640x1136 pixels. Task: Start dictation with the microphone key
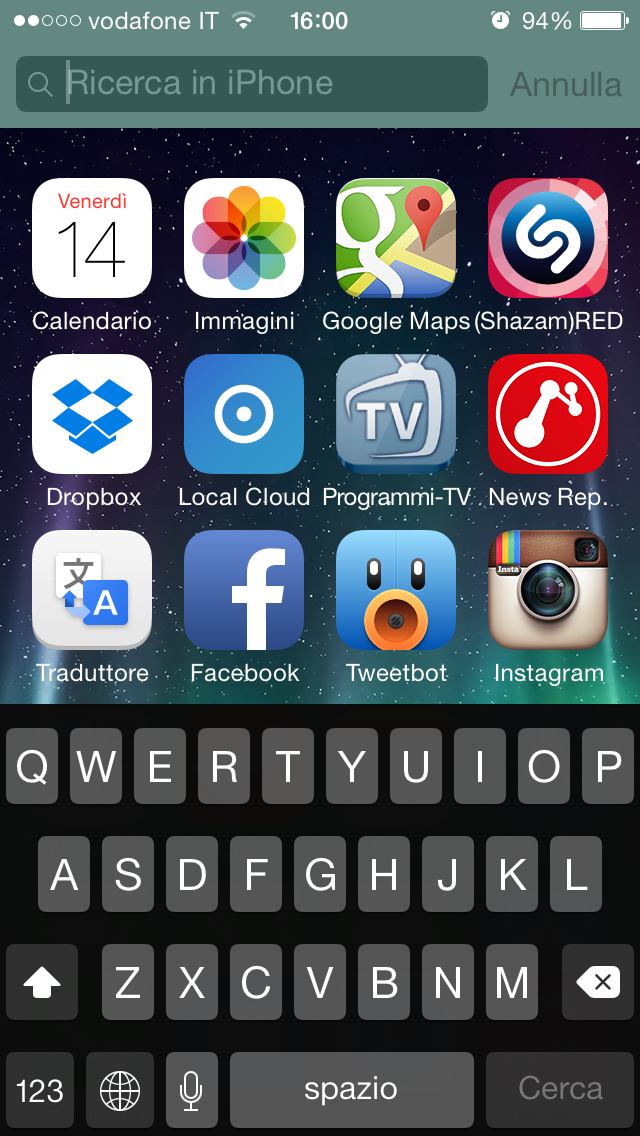point(191,1090)
